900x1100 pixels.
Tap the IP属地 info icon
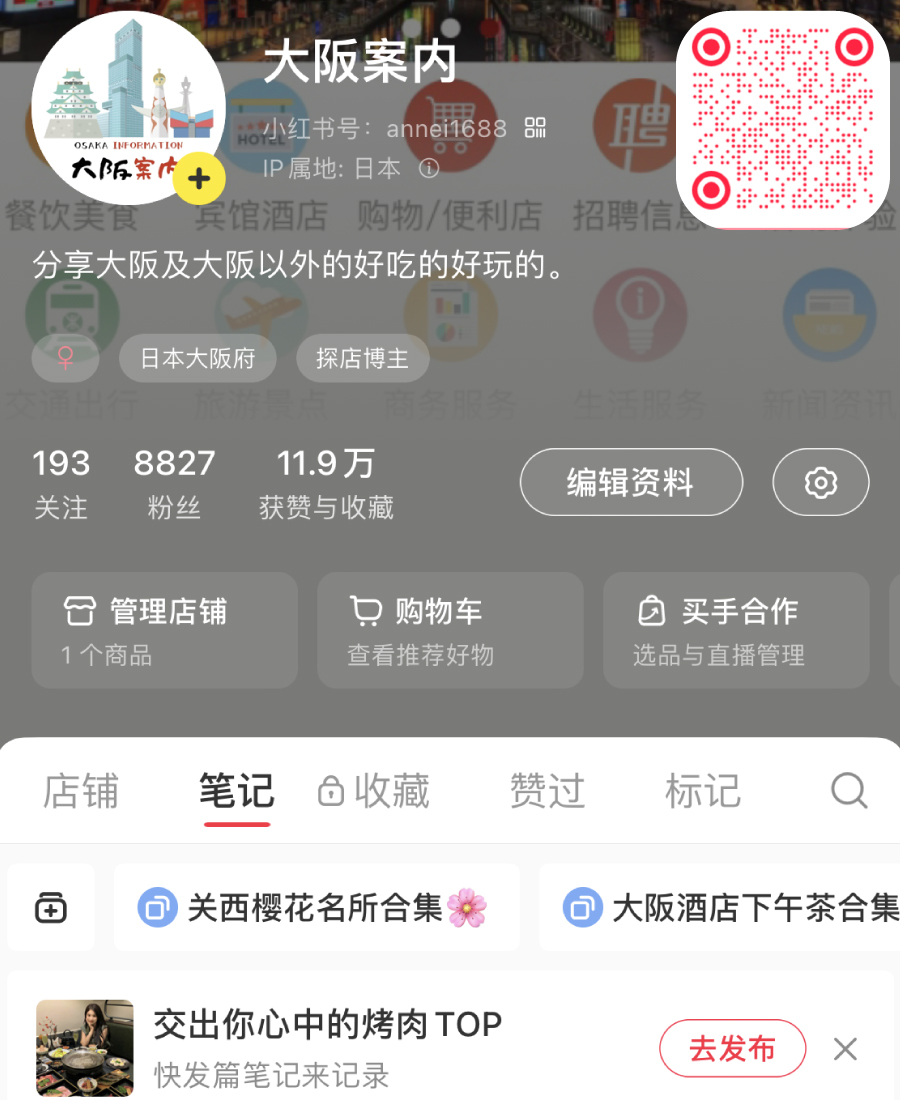pyautogui.click(x=429, y=168)
